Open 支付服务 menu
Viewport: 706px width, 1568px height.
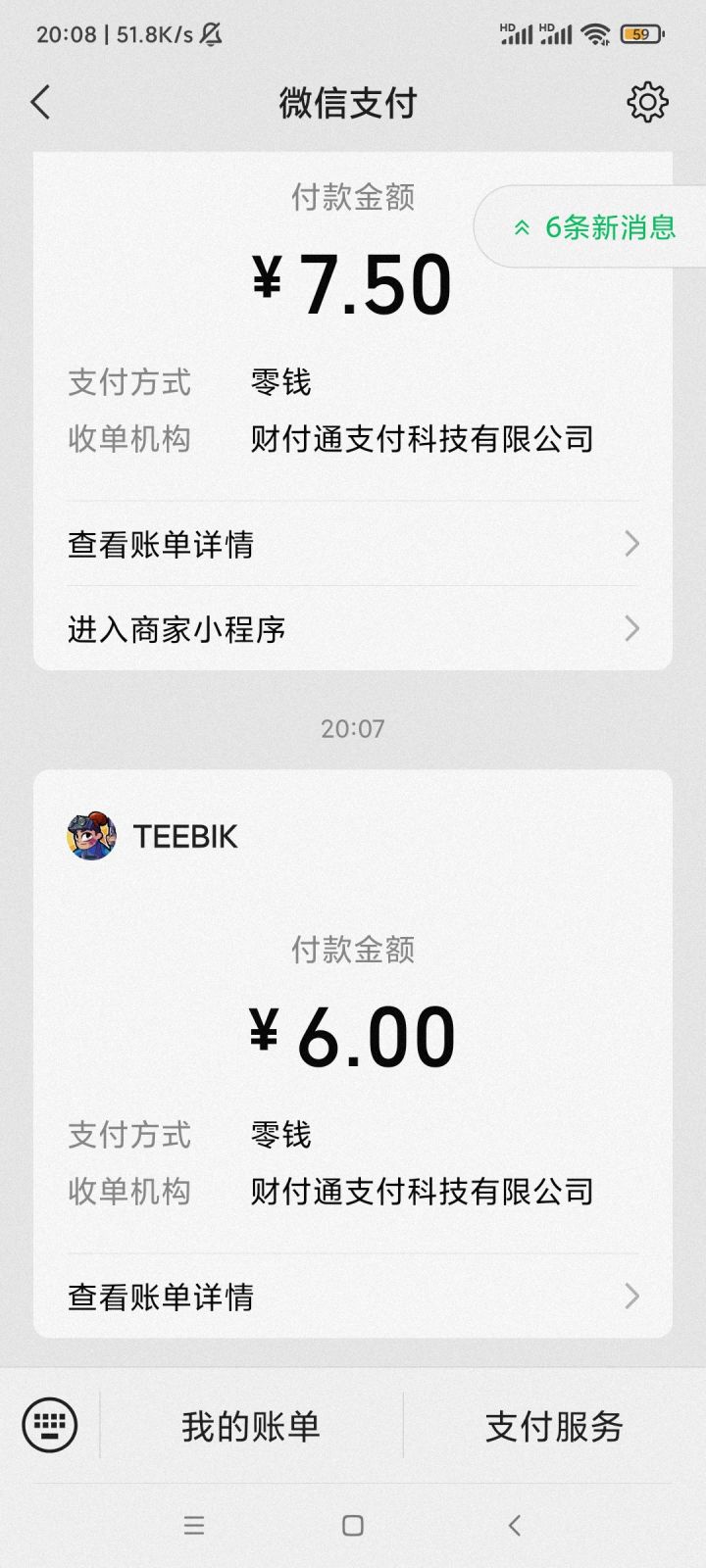coord(554,1426)
